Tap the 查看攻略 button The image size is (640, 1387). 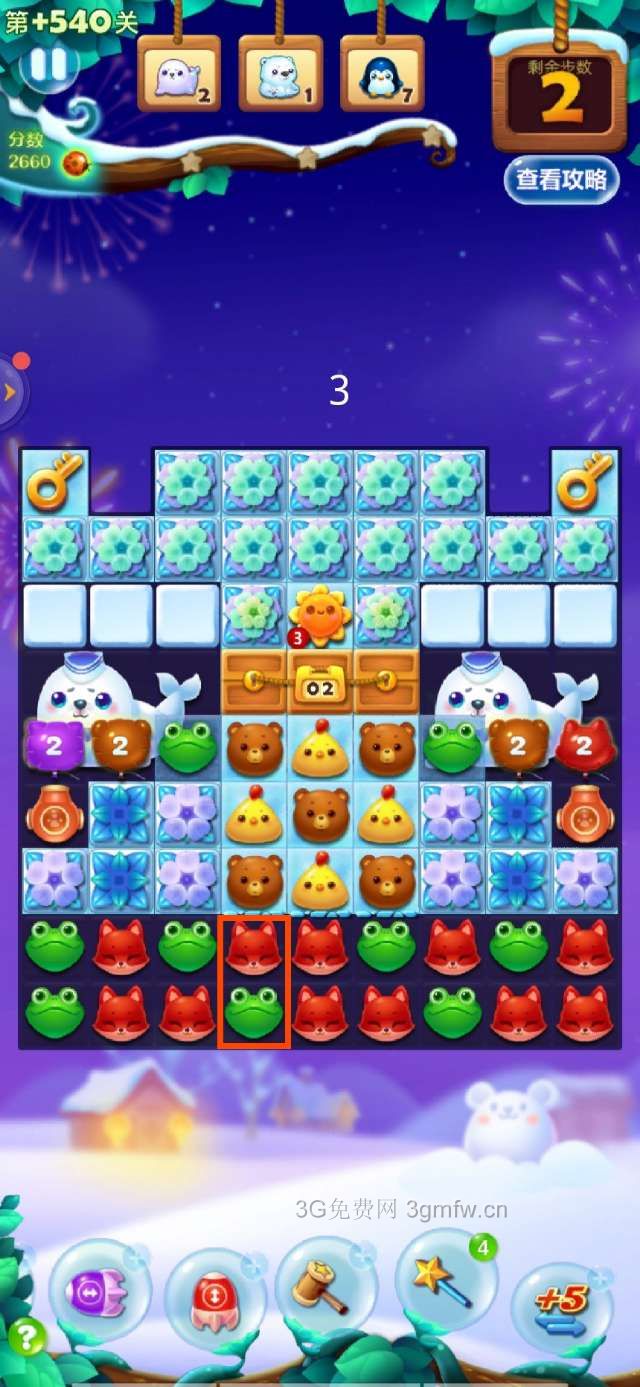click(x=560, y=180)
